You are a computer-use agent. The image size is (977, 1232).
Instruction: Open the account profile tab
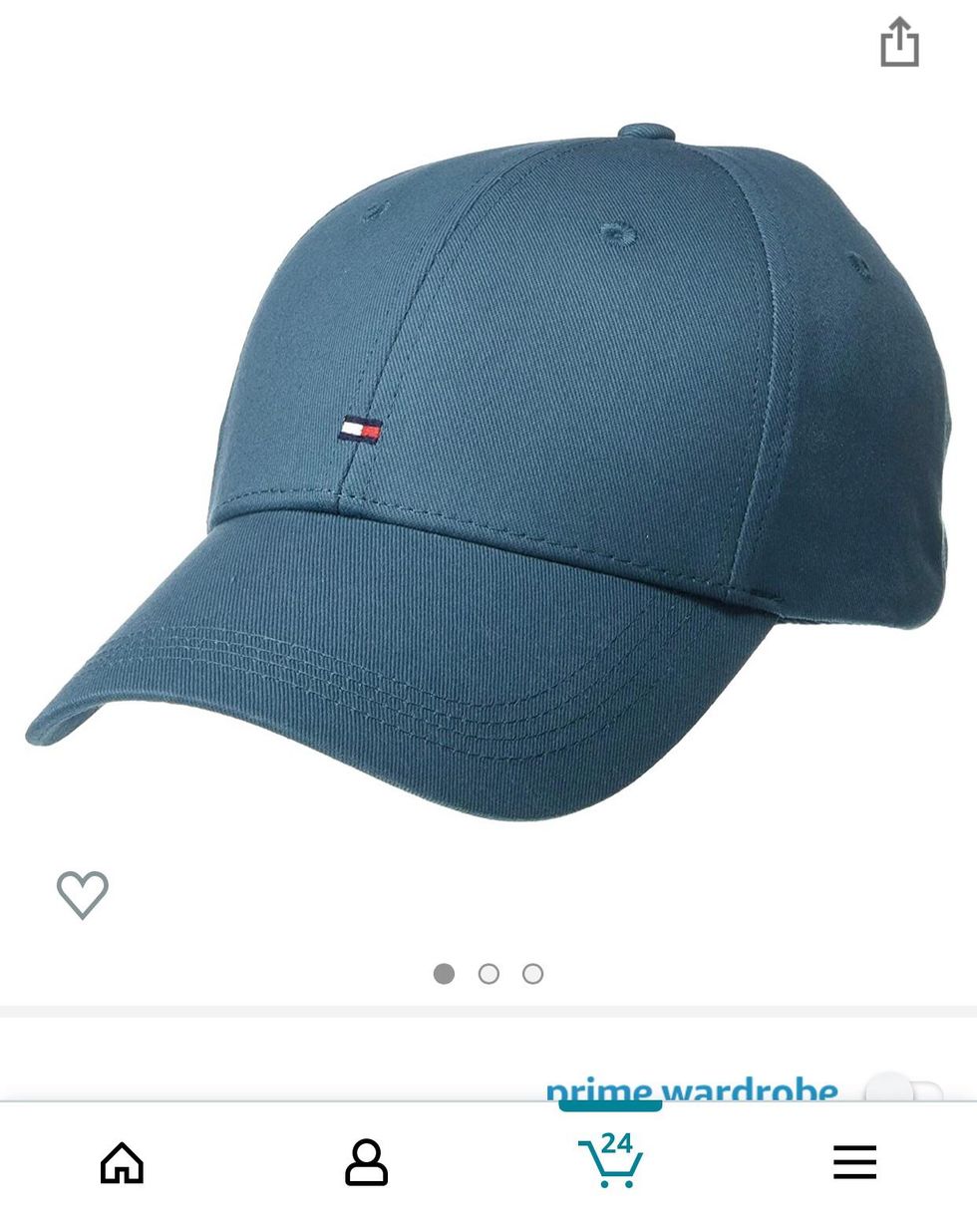pyautogui.click(x=366, y=1162)
